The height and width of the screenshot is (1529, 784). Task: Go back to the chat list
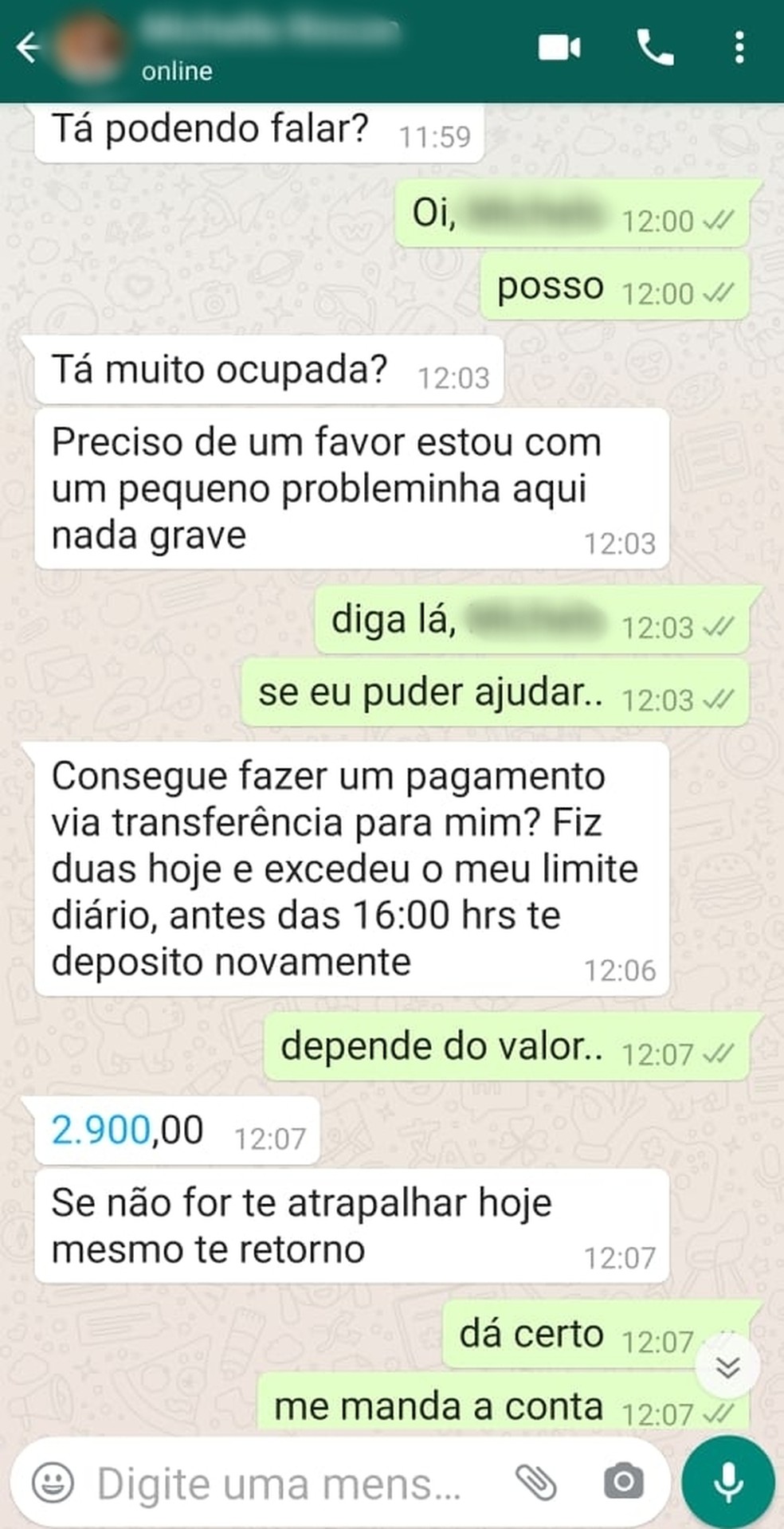click(x=29, y=48)
